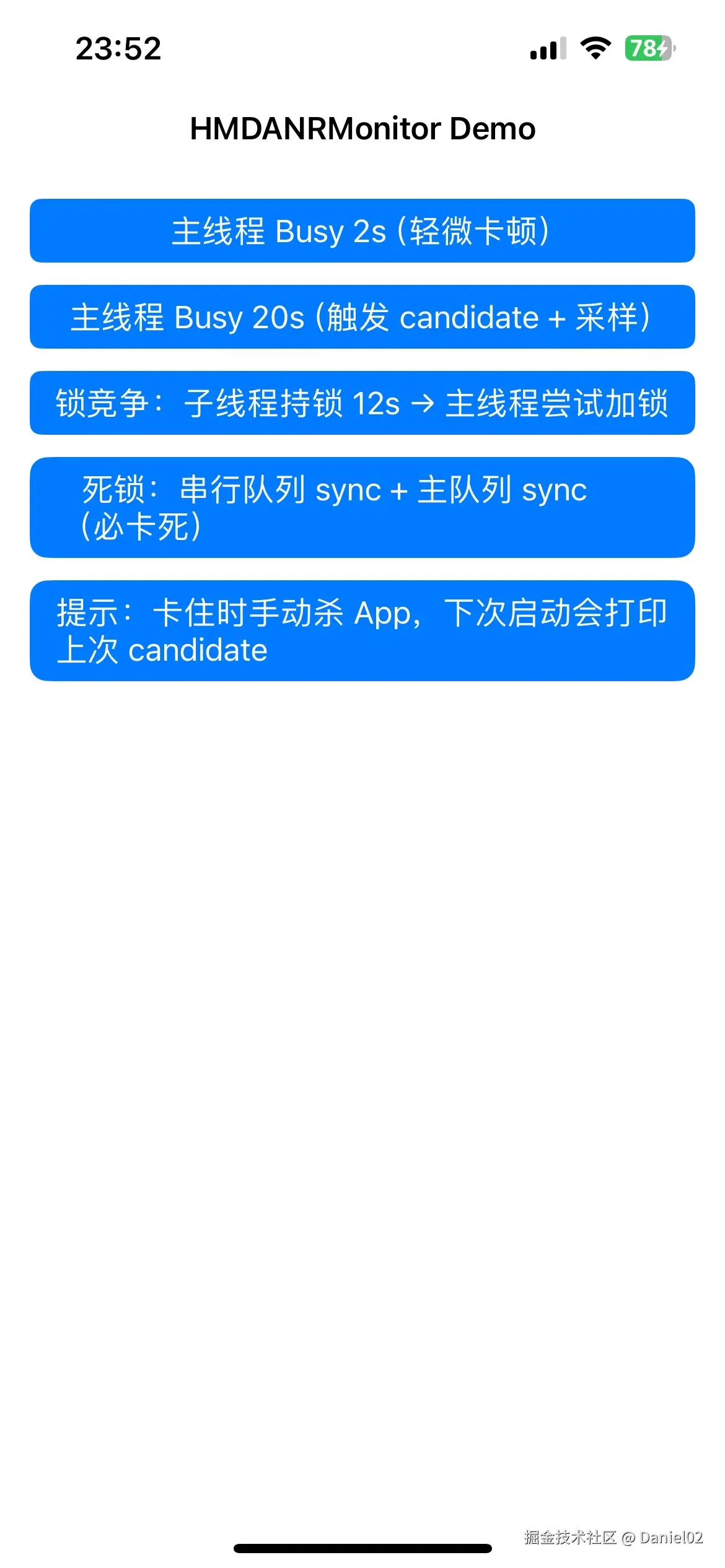Start the 锁竞争 12s lock contention test
Viewport: 725px width, 1568px height.
(362, 403)
